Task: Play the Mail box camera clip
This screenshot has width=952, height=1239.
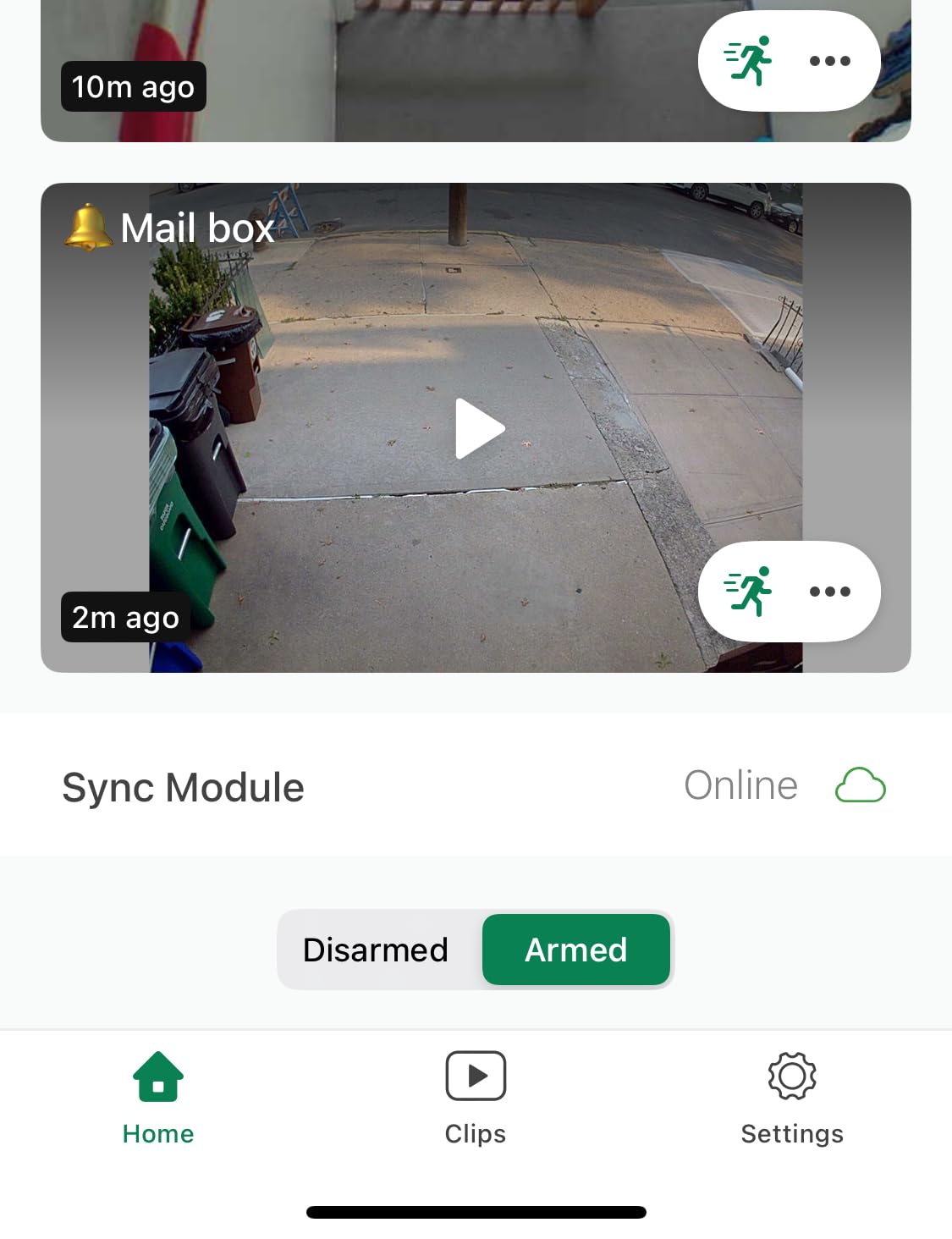Action: pos(476,427)
